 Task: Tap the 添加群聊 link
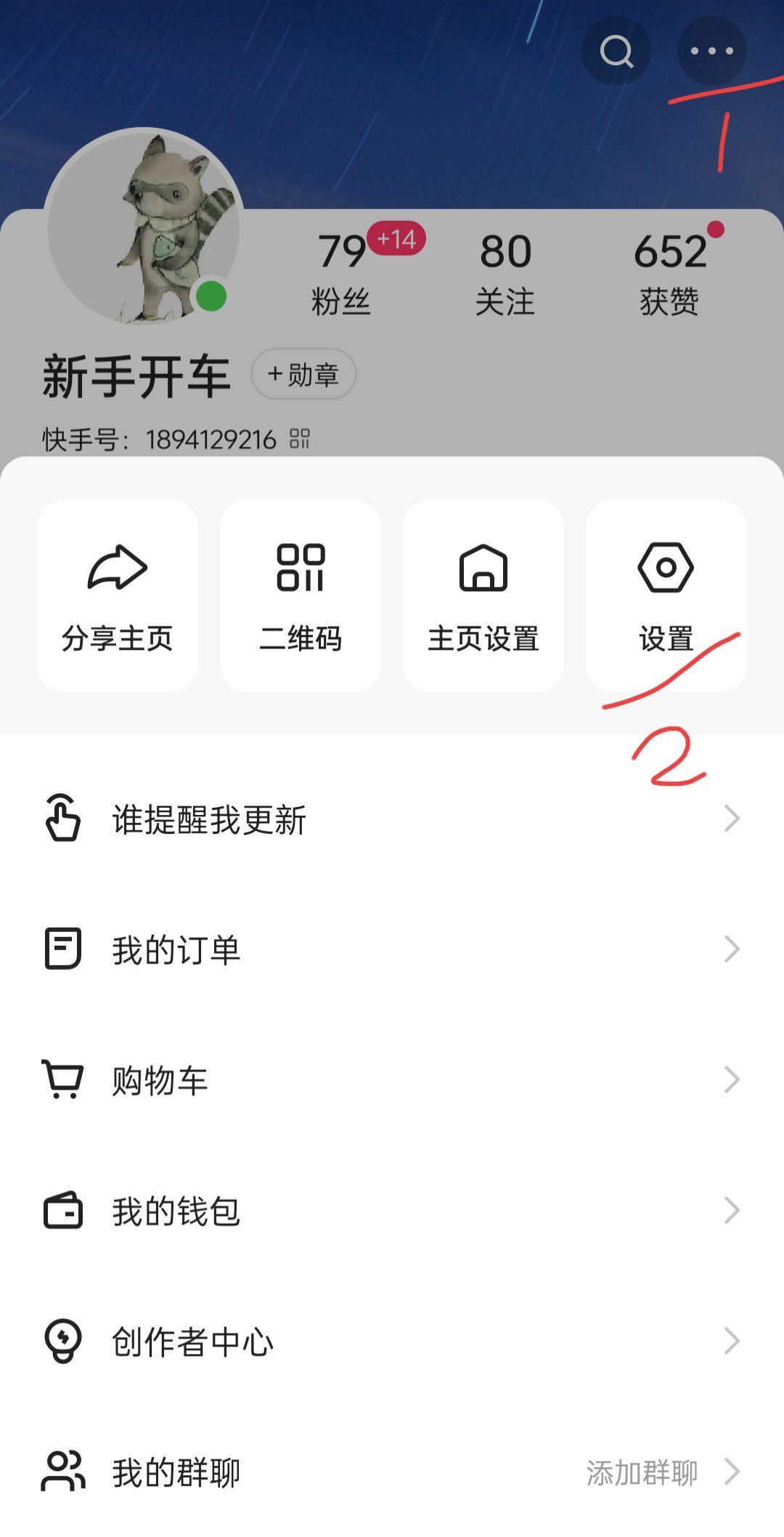pyautogui.click(x=642, y=1472)
